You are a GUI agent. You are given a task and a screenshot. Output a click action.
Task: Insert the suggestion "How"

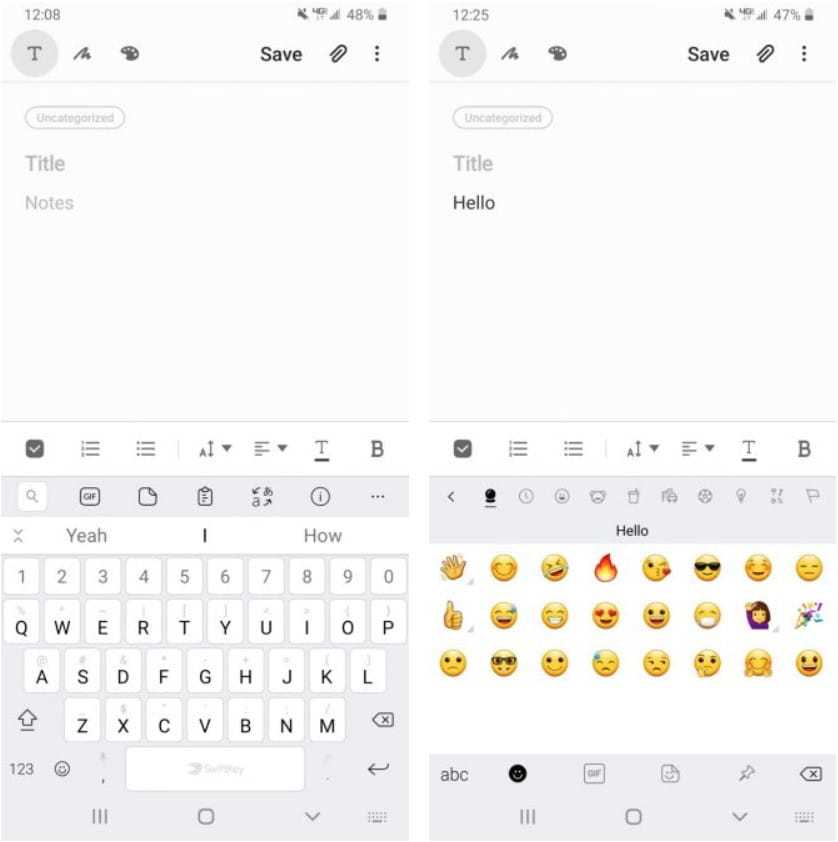322,536
